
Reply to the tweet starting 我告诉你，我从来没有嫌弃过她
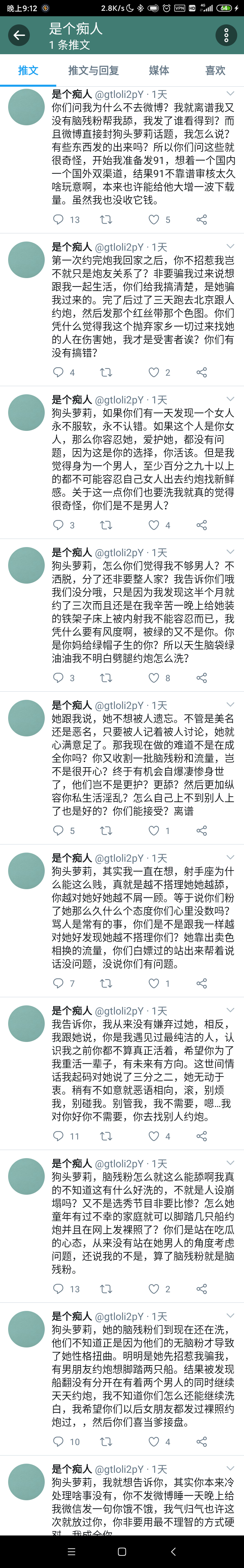58,1136
